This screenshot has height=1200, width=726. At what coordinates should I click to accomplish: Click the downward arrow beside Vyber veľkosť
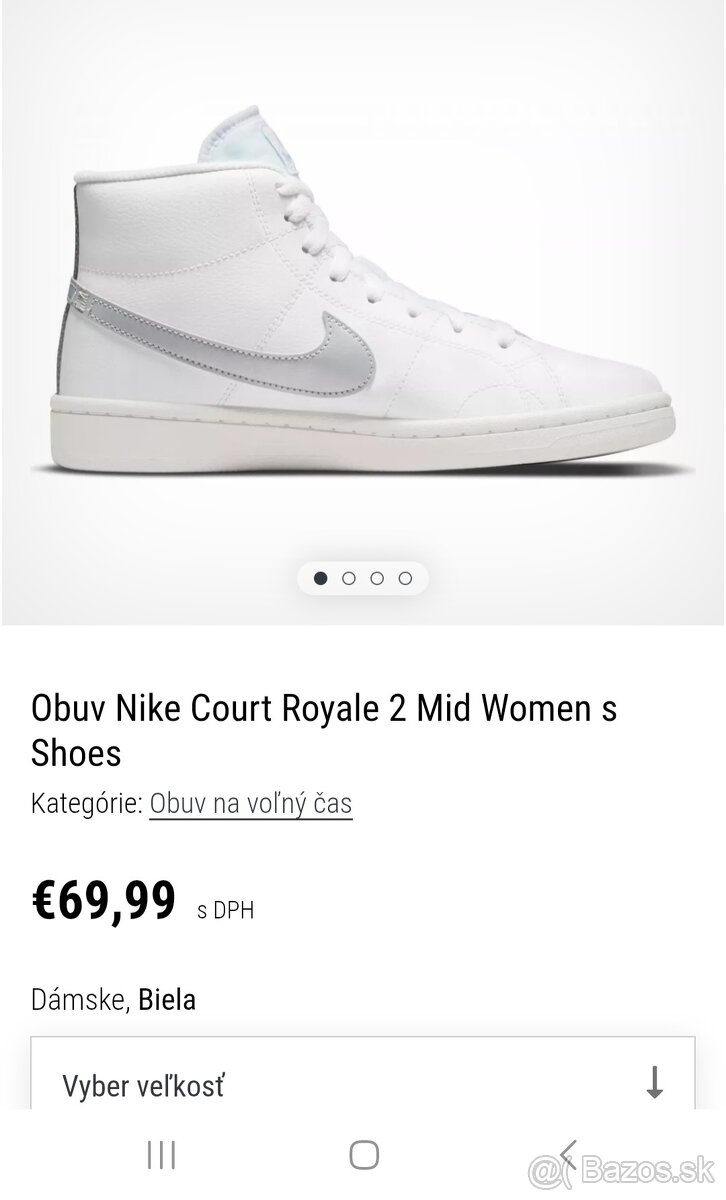pos(656,1086)
